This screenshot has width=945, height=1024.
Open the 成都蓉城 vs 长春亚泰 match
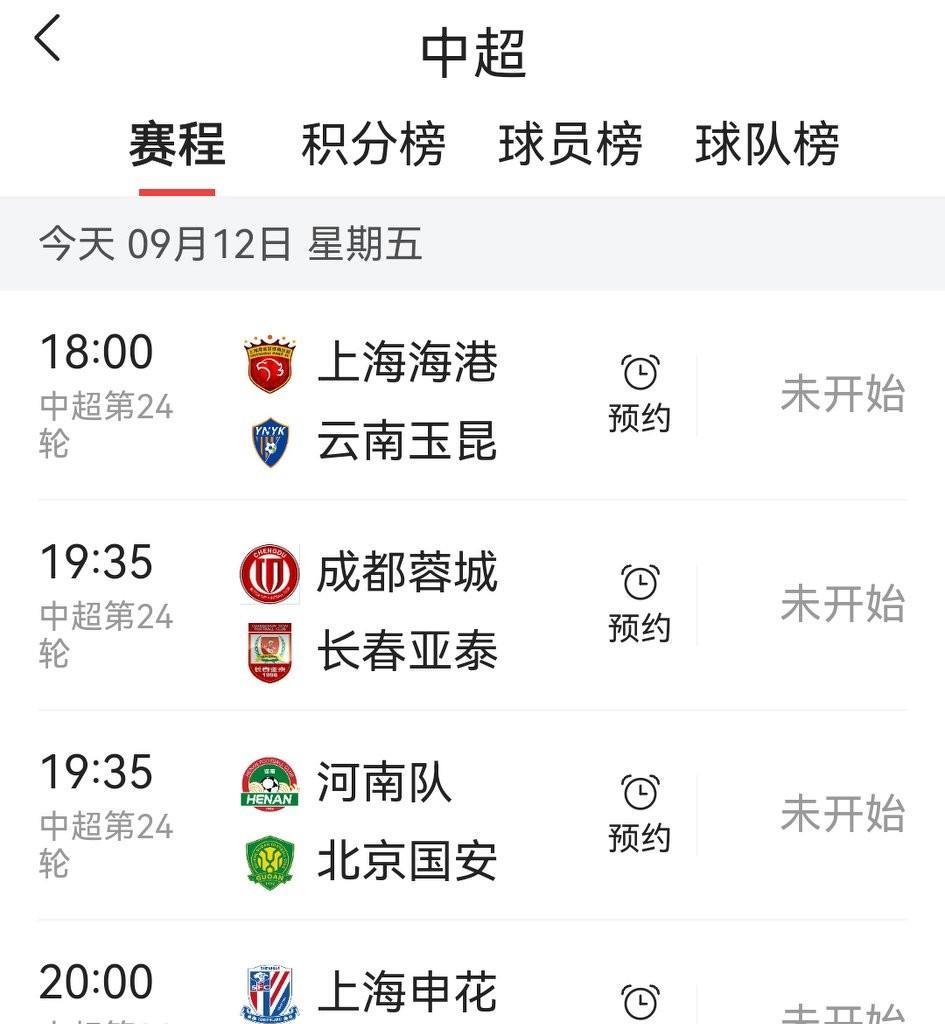[x=407, y=612]
